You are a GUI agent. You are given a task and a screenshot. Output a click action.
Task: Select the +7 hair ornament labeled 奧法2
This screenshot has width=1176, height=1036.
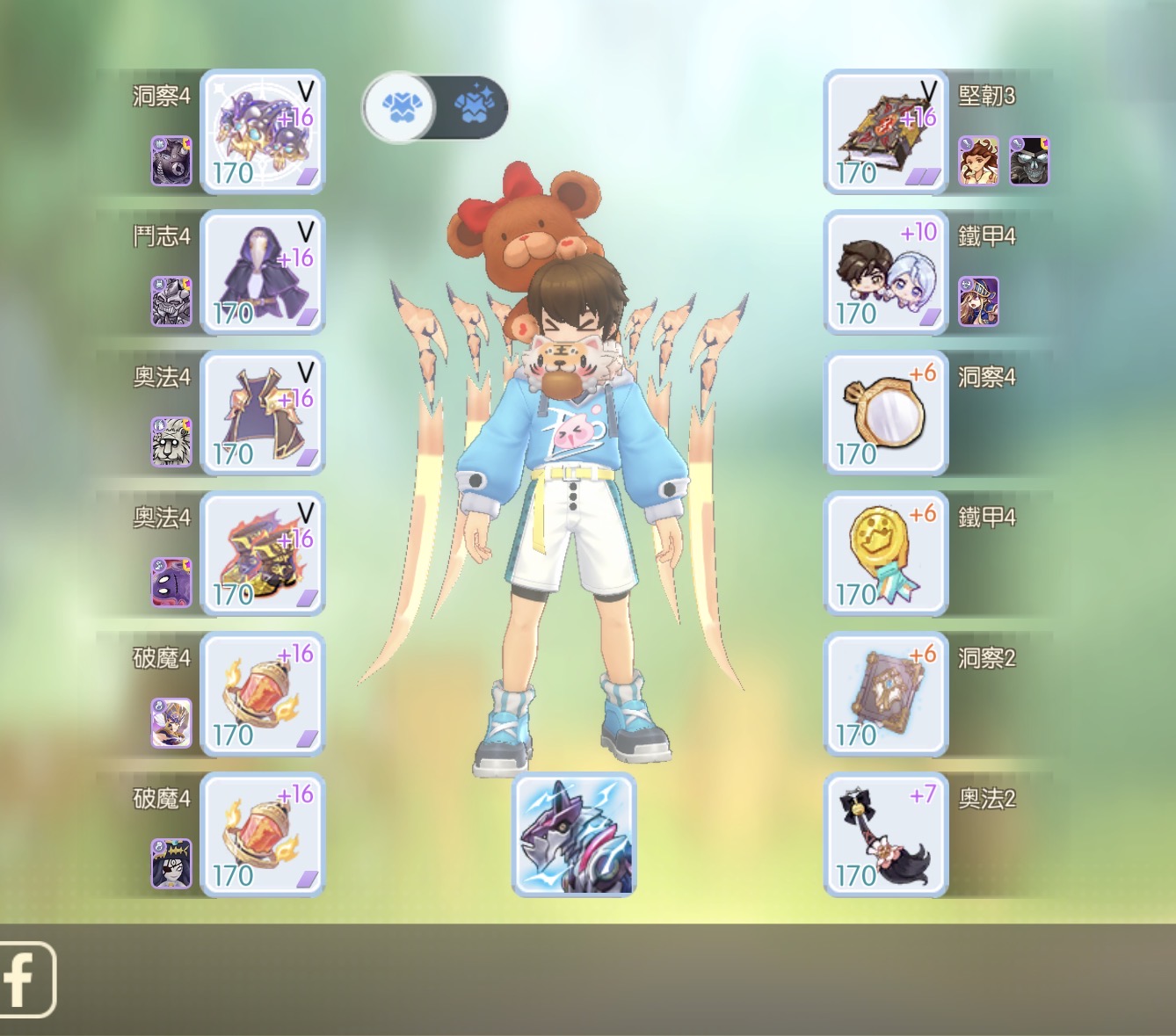coord(886,835)
